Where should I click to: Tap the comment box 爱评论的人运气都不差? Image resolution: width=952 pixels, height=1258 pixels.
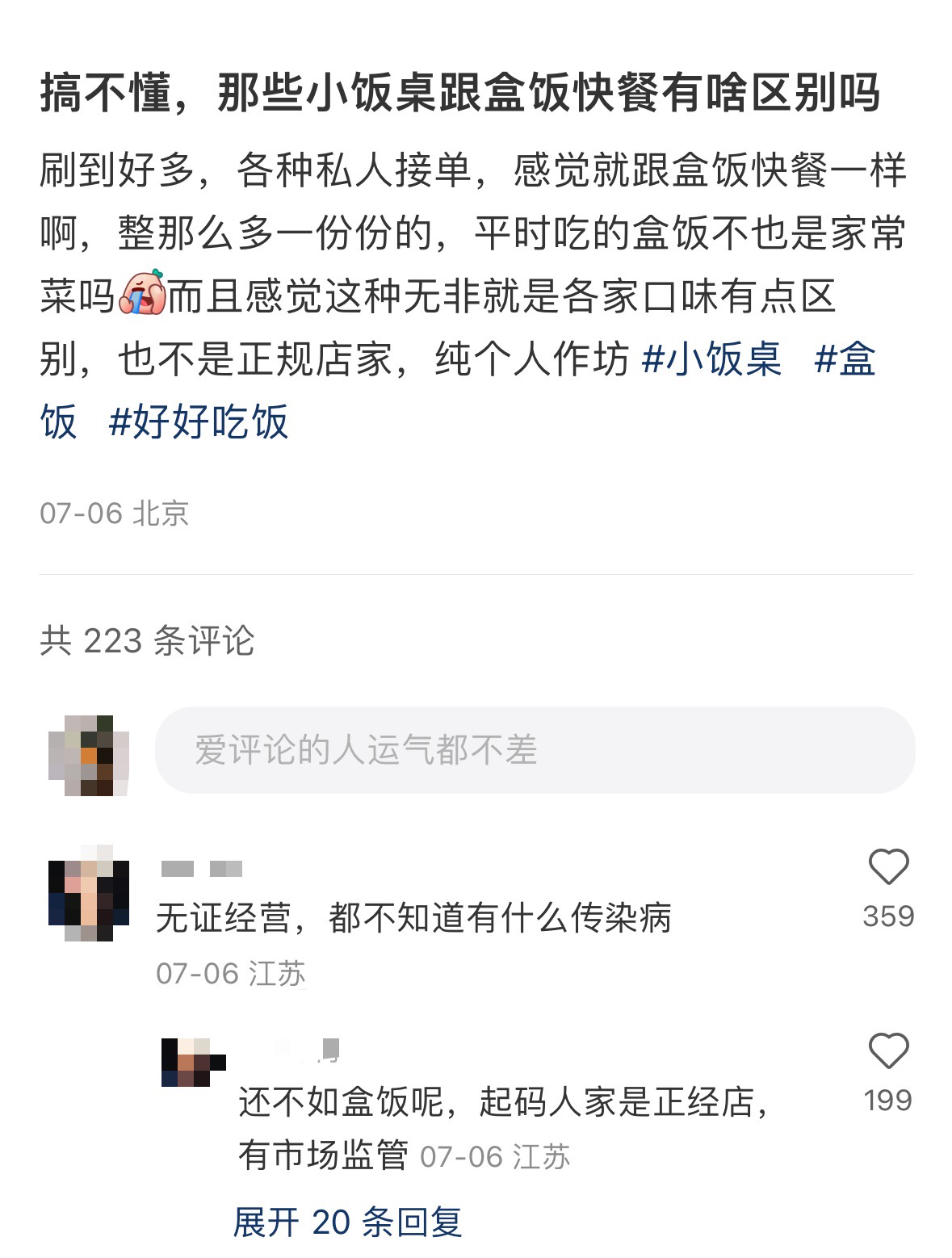click(535, 750)
